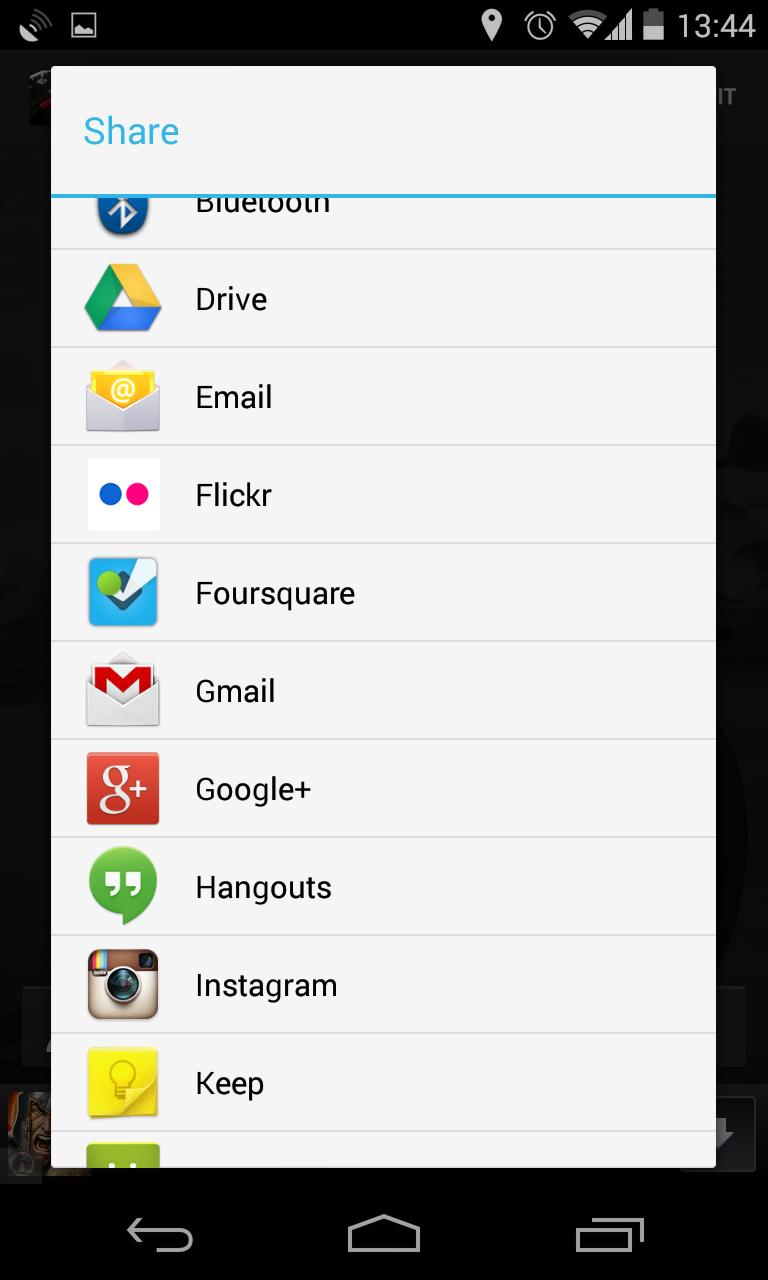Save to Keep
Image resolution: width=768 pixels, height=1280 pixels.
[383, 1083]
